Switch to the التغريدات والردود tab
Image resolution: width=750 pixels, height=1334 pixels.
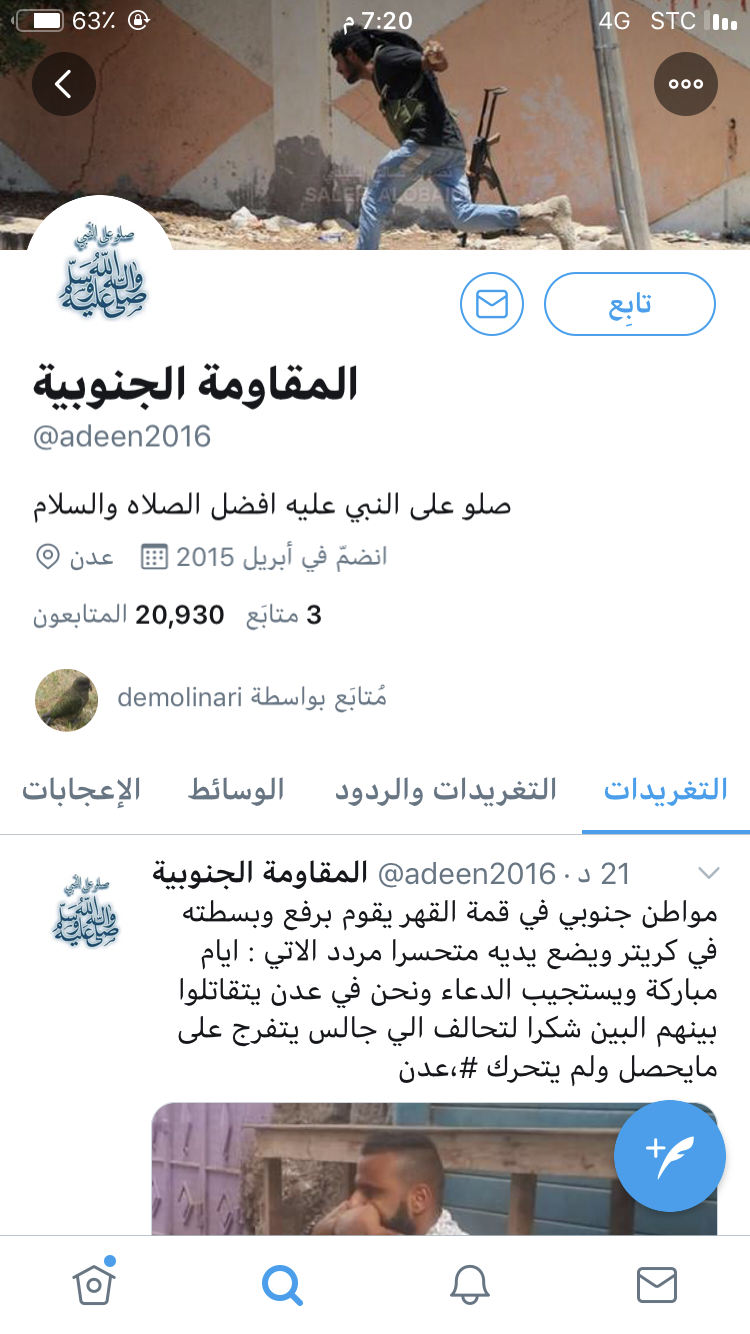pos(445,790)
